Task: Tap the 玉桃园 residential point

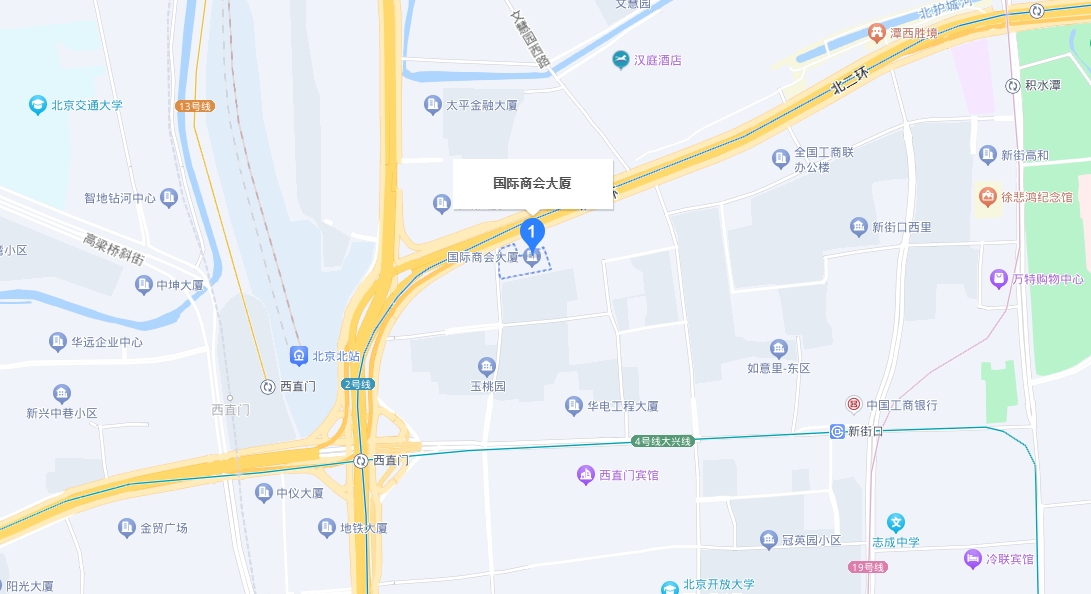Action: [487, 366]
